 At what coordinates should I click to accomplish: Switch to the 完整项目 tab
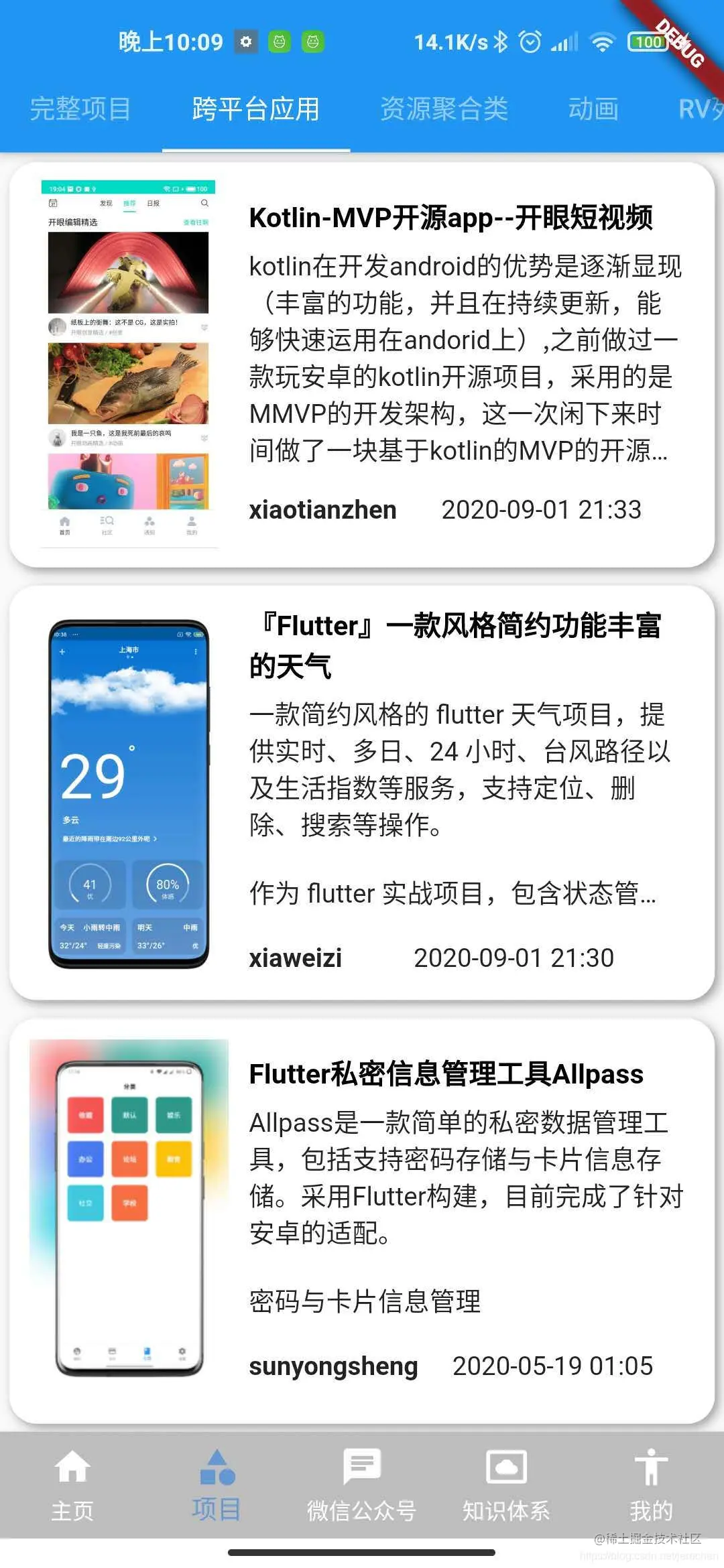(x=80, y=109)
